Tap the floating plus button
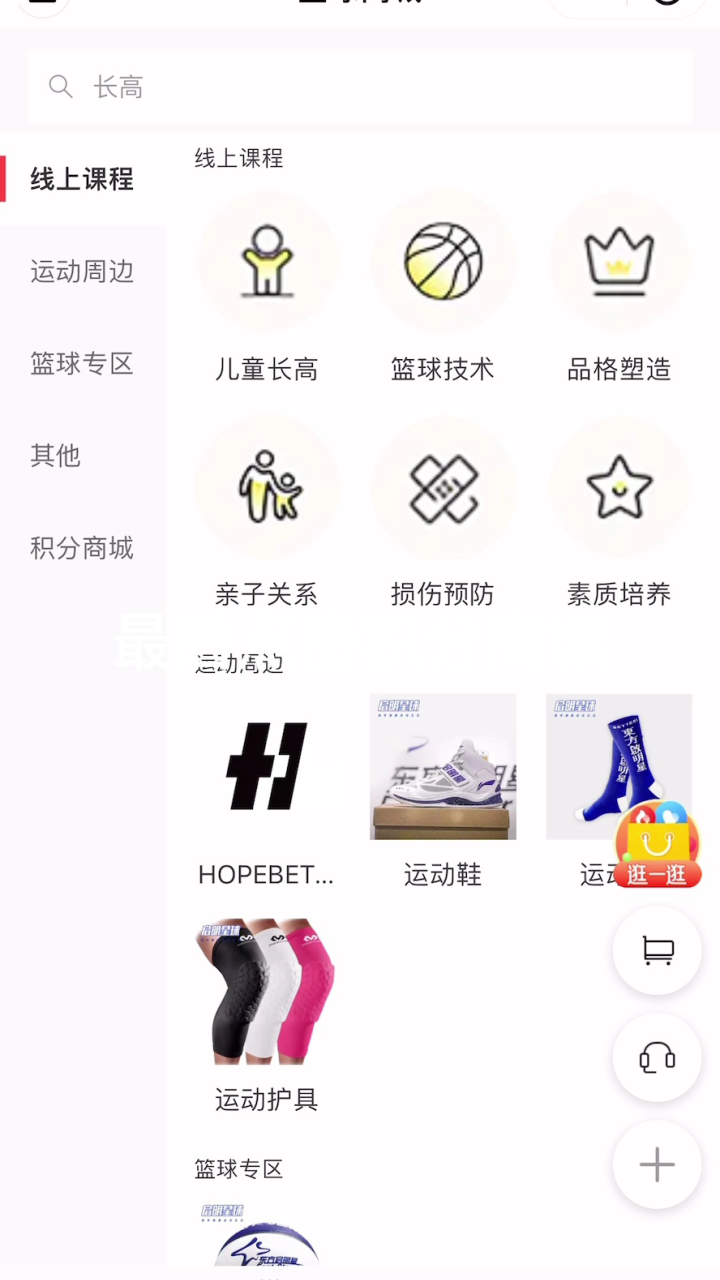 657,1164
